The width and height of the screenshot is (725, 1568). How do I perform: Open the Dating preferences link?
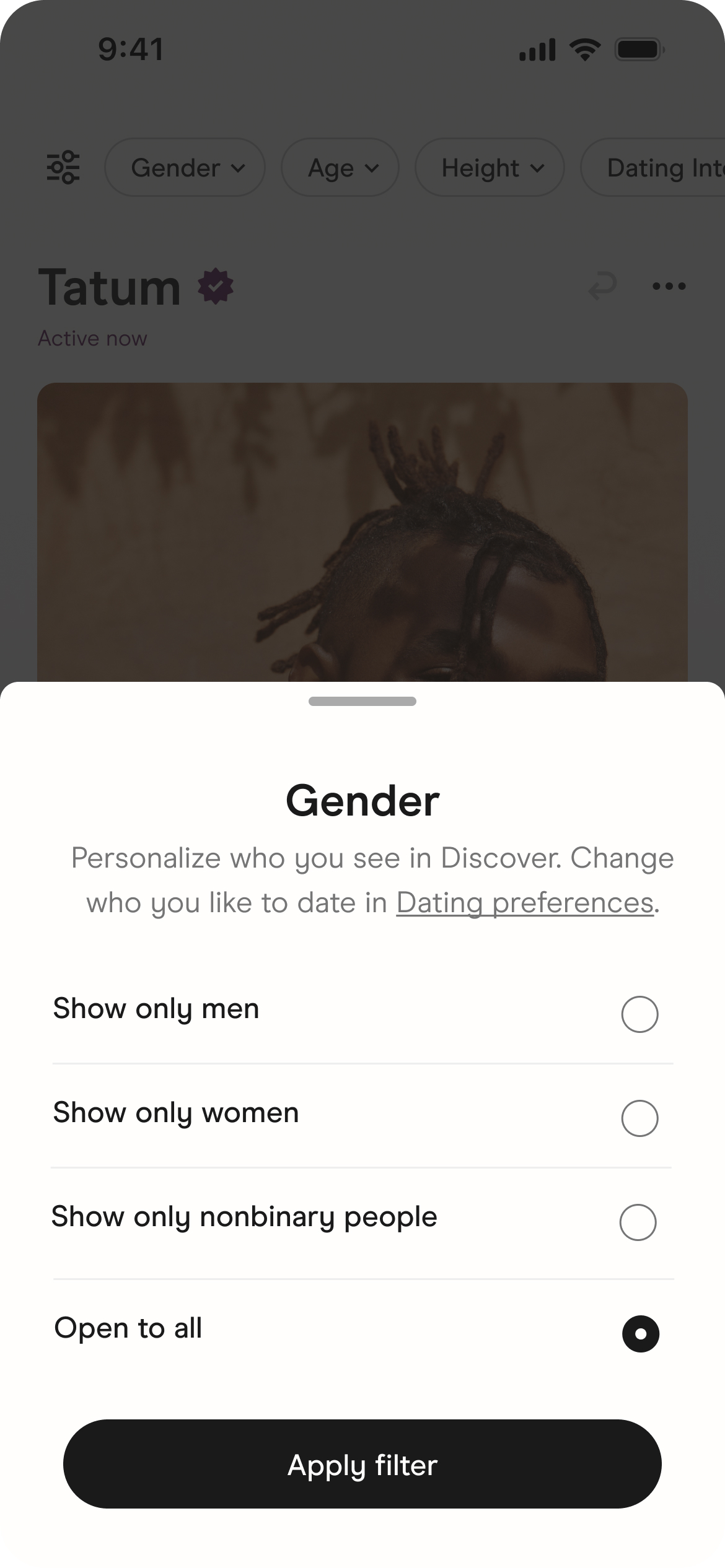524,902
